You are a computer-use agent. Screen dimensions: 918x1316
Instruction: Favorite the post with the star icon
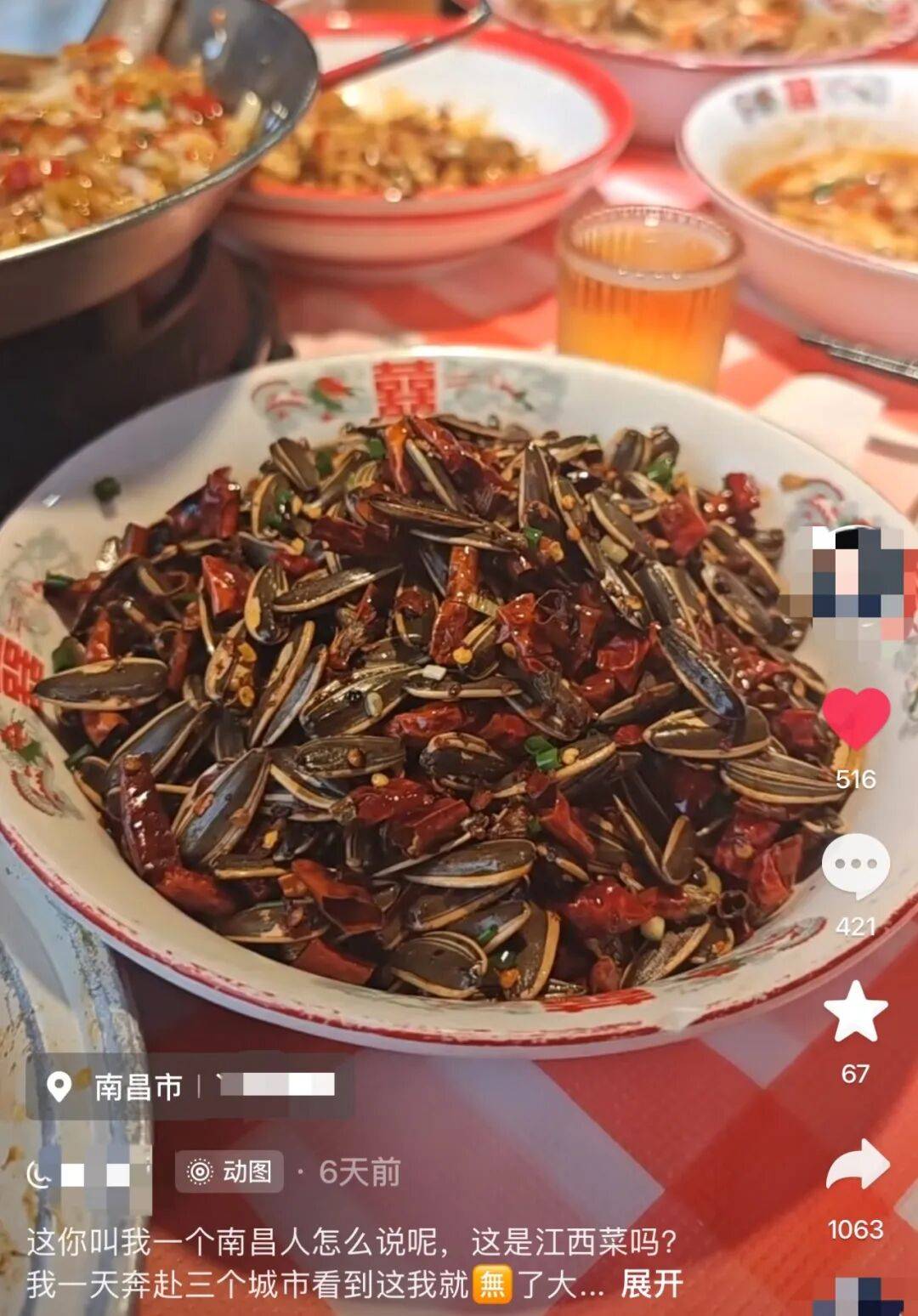click(x=856, y=1012)
